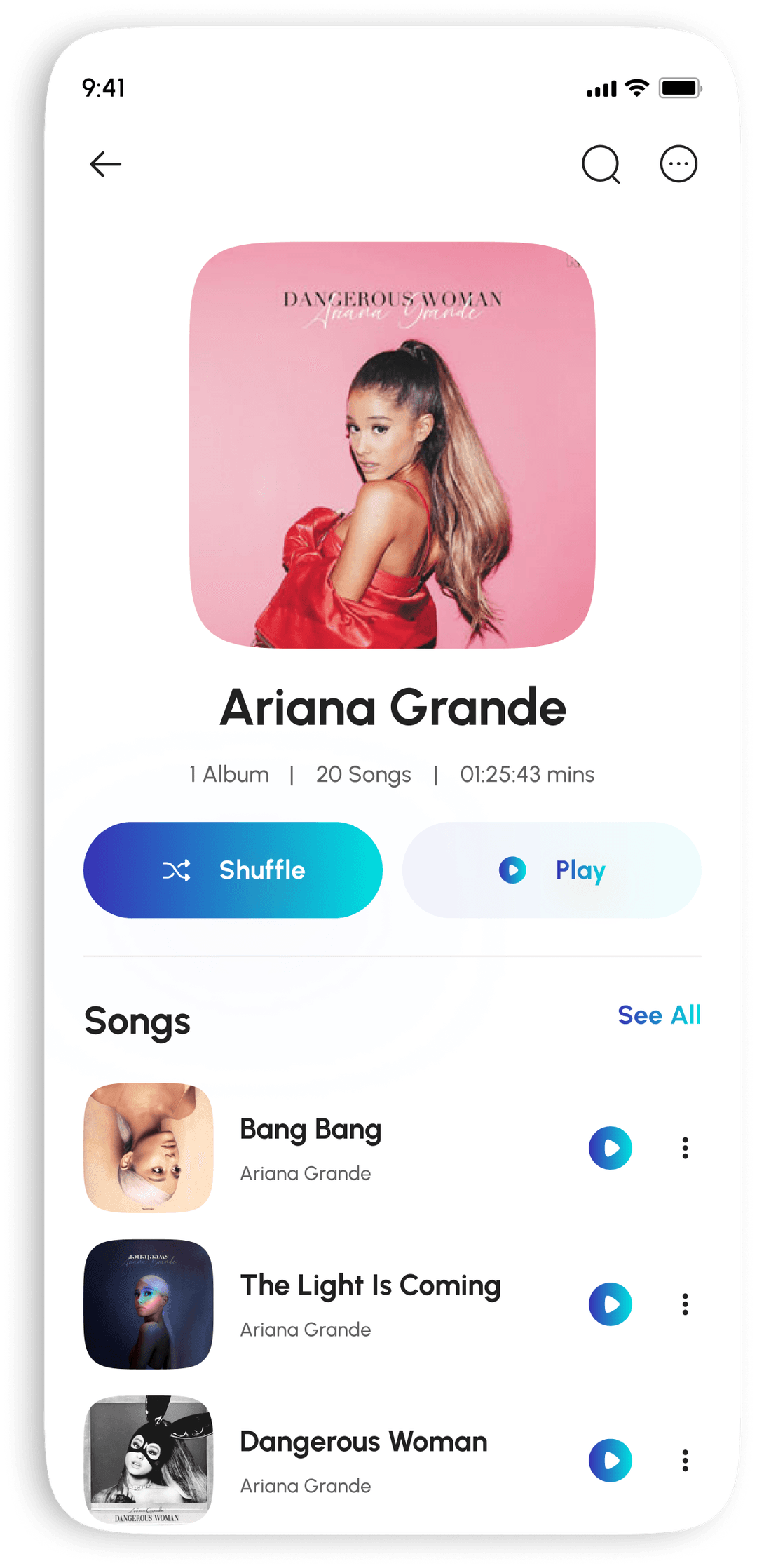Open more options for Bang Bang
757x1568 pixels.
pyautogui.click(x=685, y=1148)
